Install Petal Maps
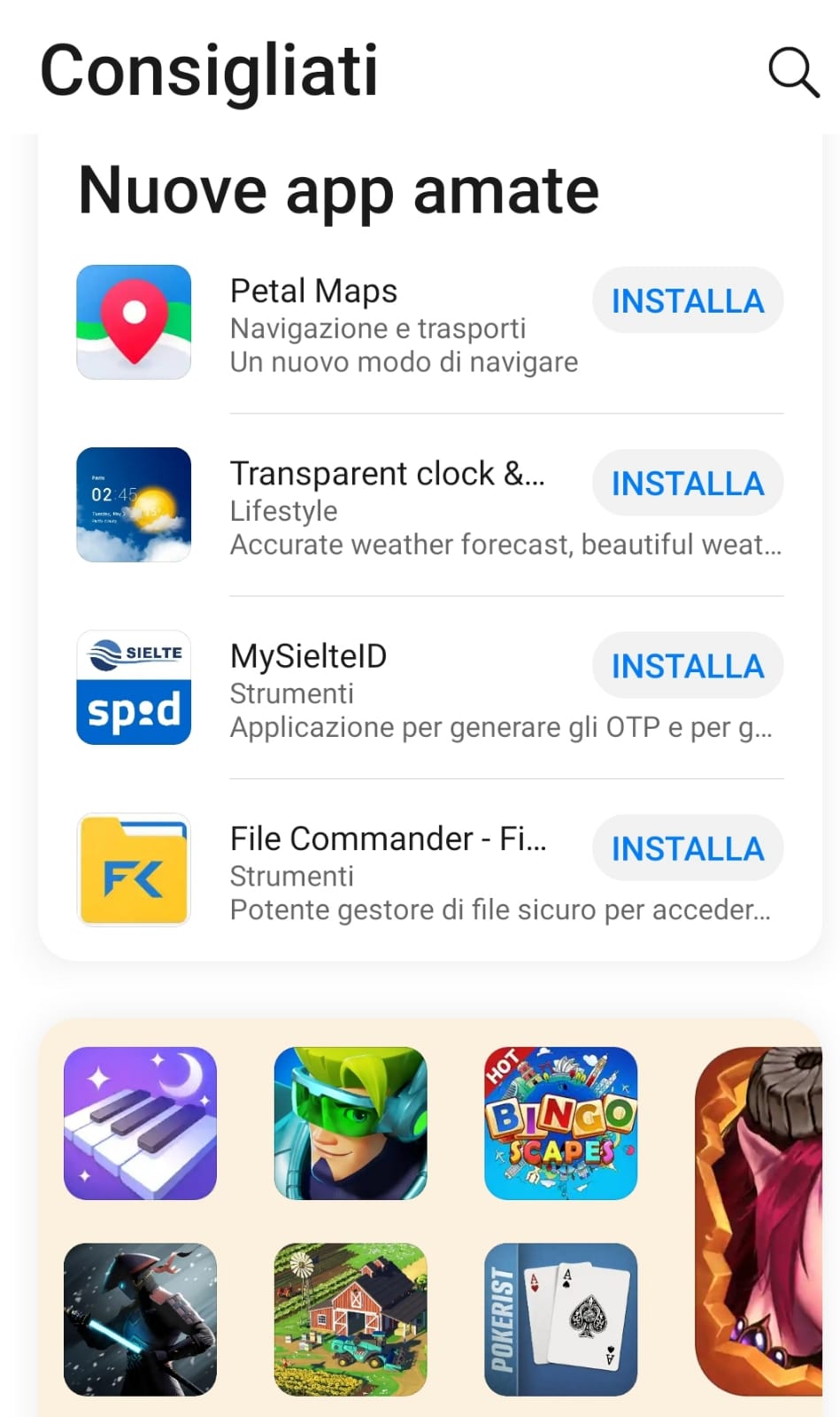Viewport: 840px width, 1417px height. (687, 301)
